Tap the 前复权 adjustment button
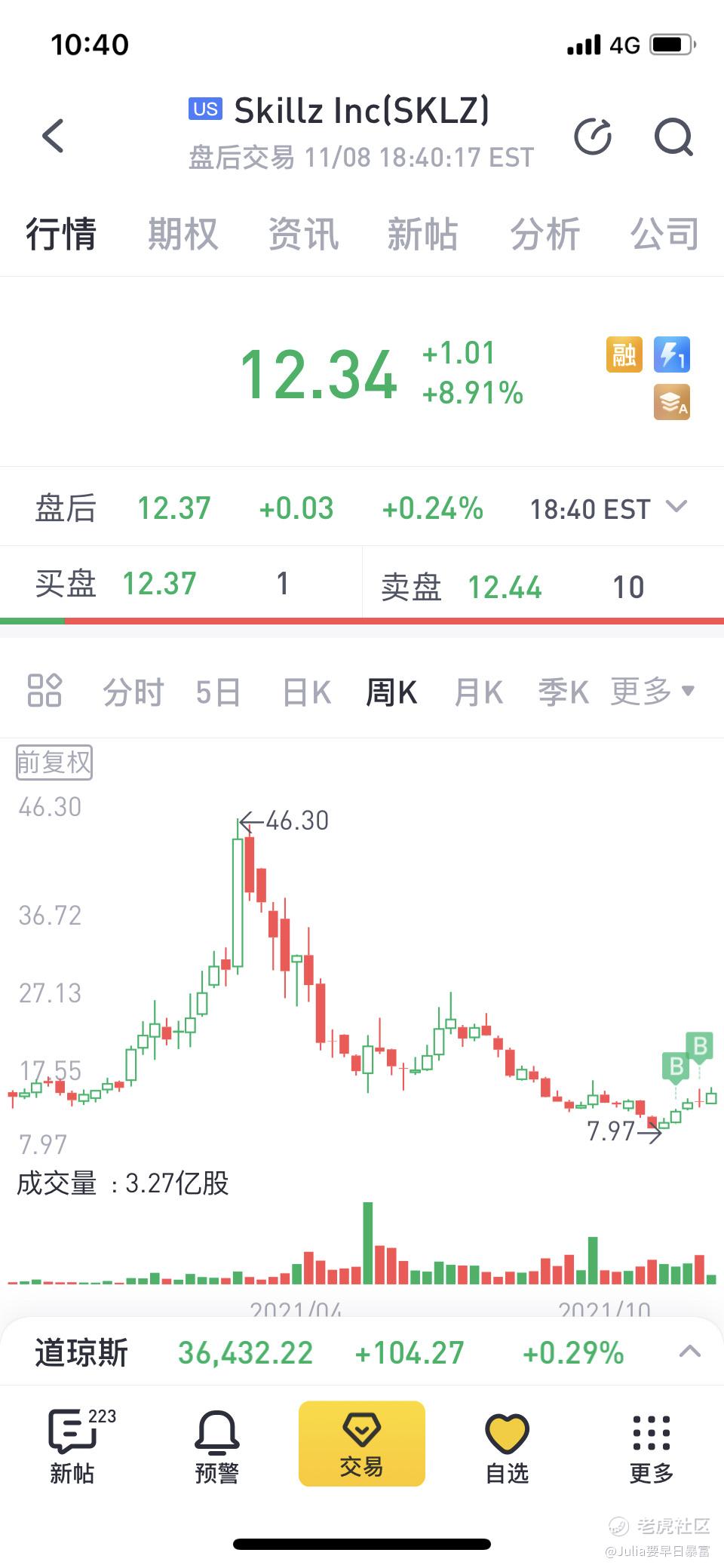This screenshot has width=724, height=1568. click(x=54, y=763)
